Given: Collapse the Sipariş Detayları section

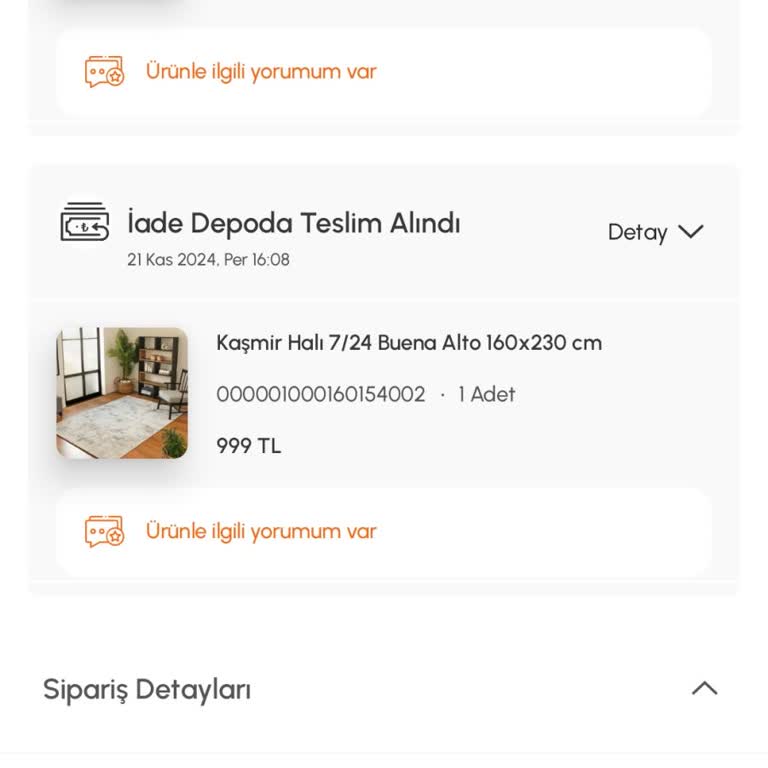Looking at the screenshot, I should 704,688.
